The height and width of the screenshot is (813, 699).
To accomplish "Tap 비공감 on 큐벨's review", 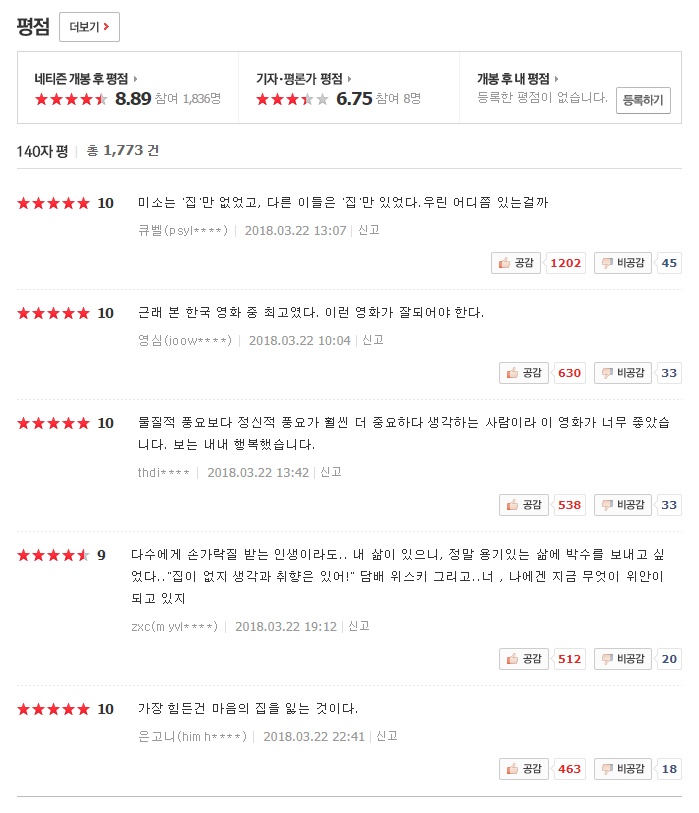I will [622, 263].
